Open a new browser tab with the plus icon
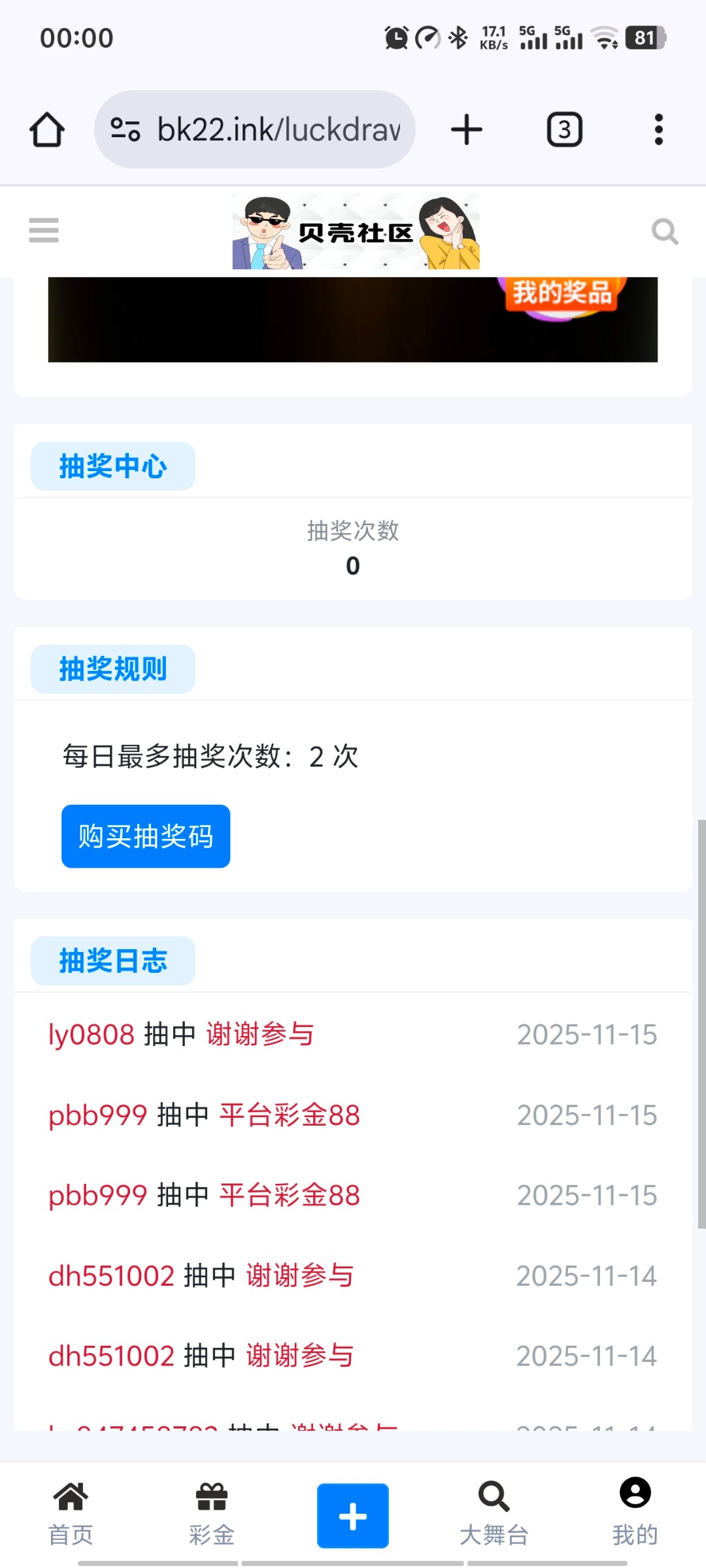The height and width of the screenshot is (1568, 706). coord(466,129)
